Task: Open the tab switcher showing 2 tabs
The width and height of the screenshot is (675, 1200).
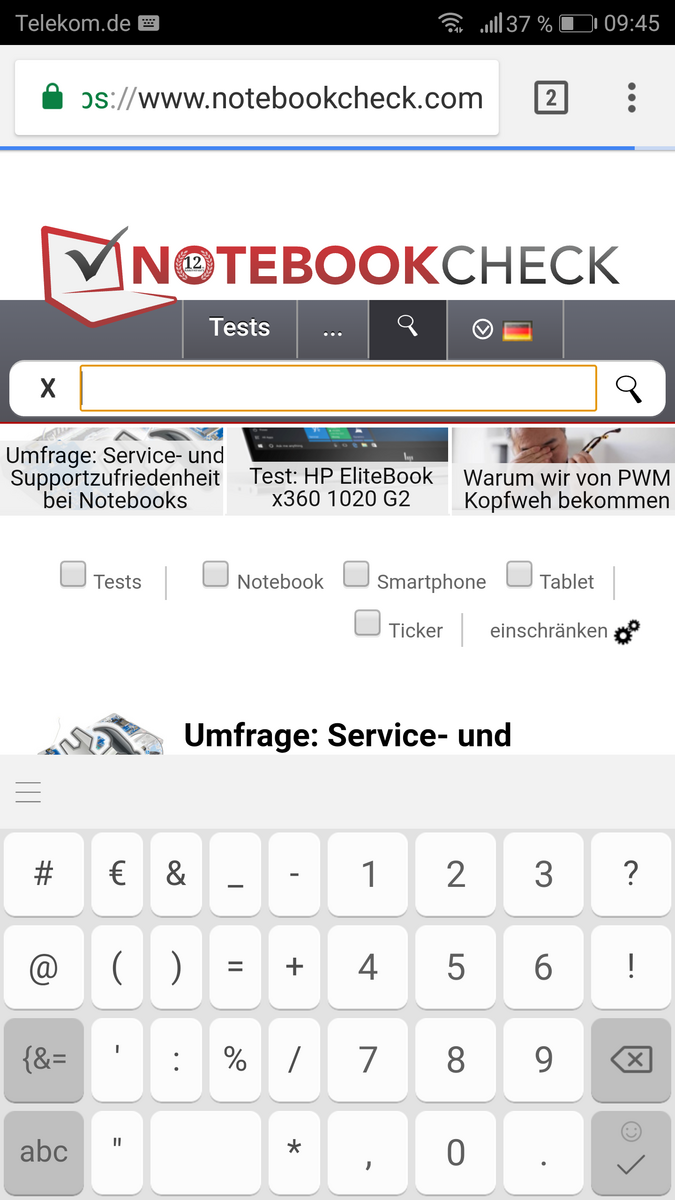Action: [551, 97]
